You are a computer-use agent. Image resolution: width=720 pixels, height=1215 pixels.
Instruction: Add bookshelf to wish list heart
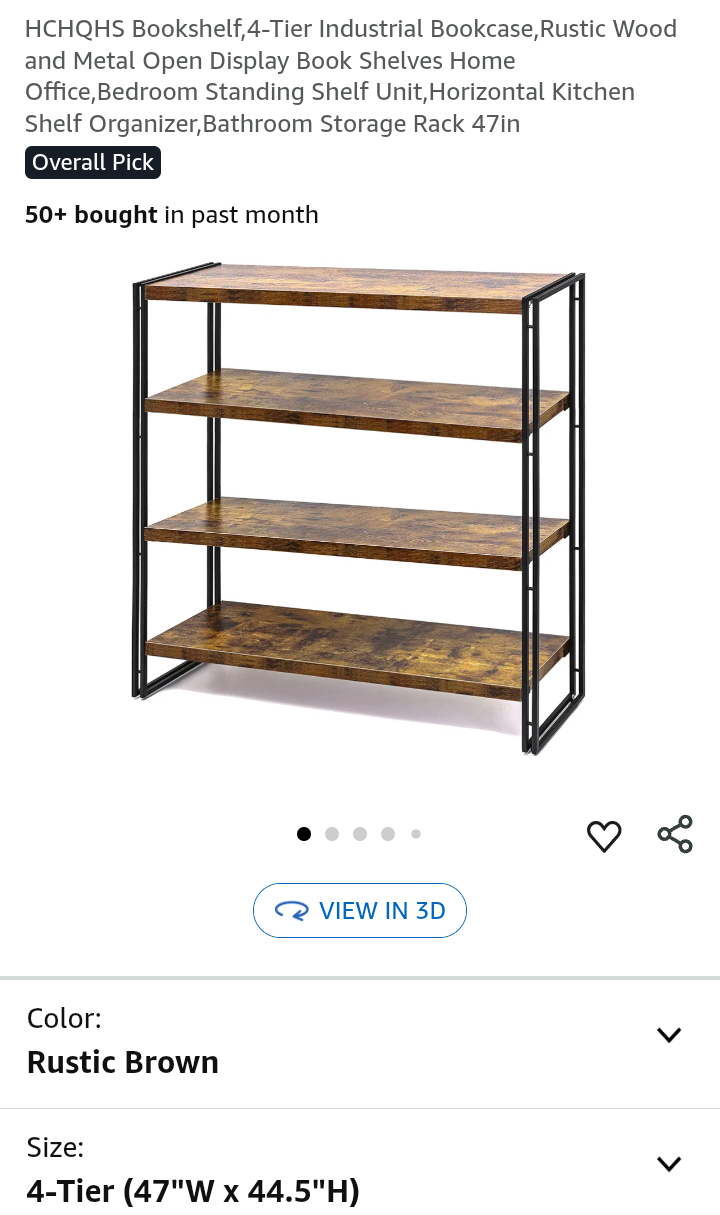pos(604,836)
